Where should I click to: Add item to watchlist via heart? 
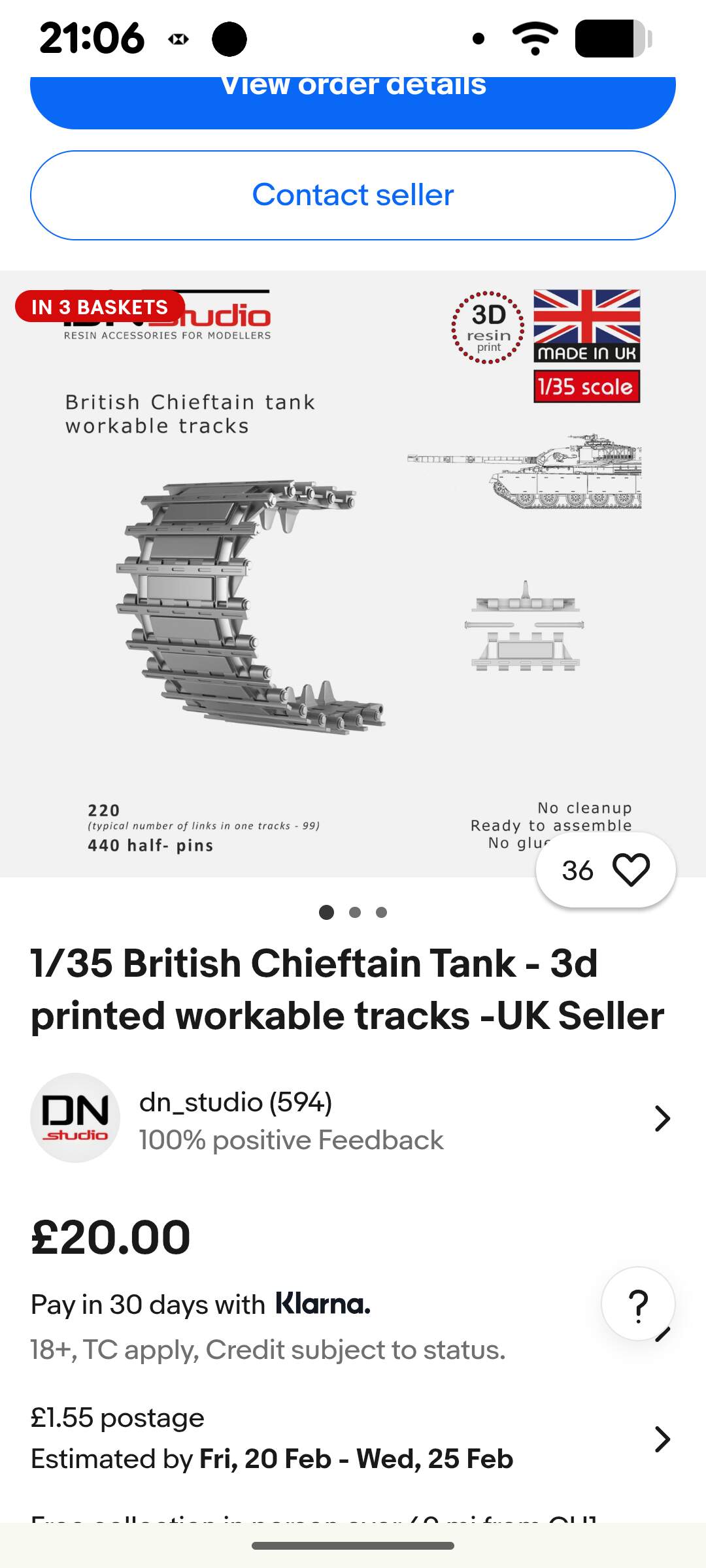click(x=631, y=870)
